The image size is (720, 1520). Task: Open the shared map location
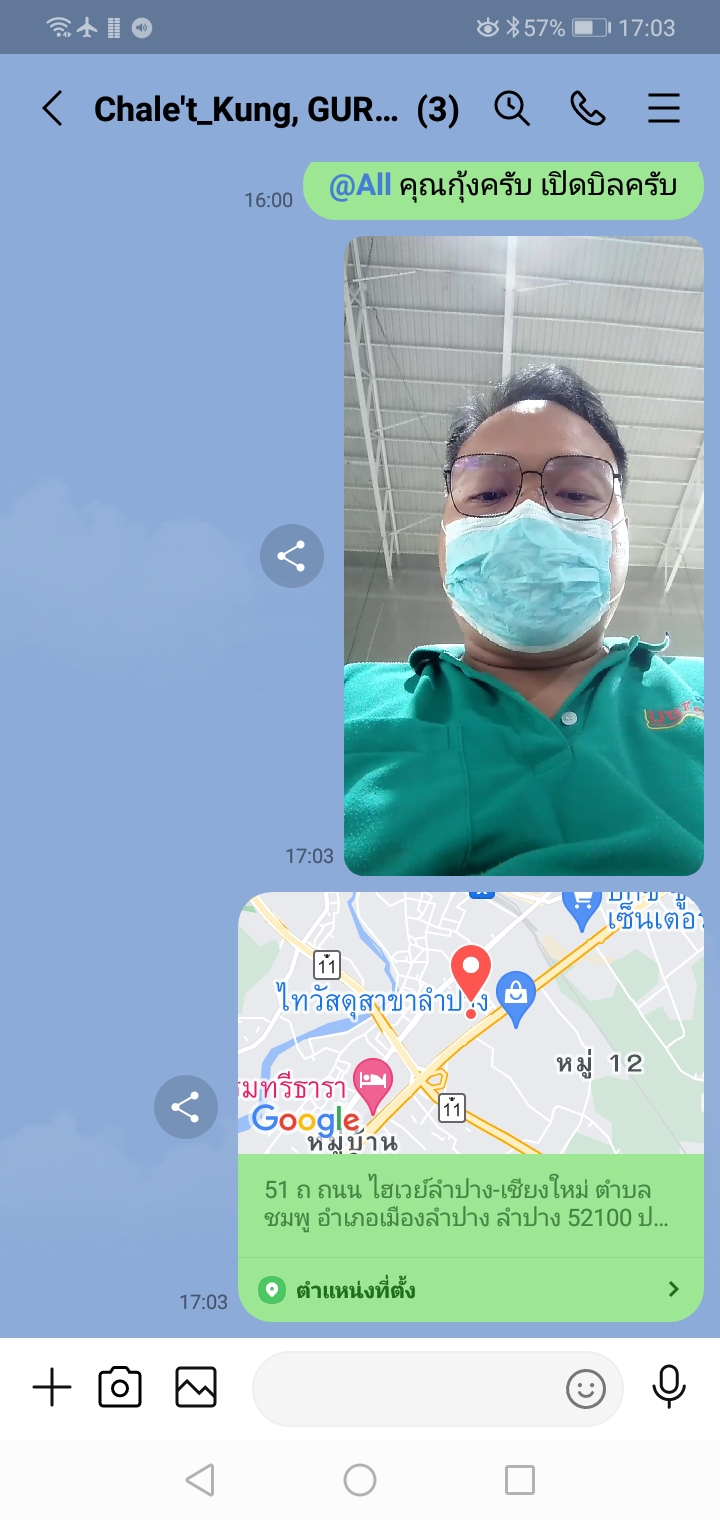471,1023
